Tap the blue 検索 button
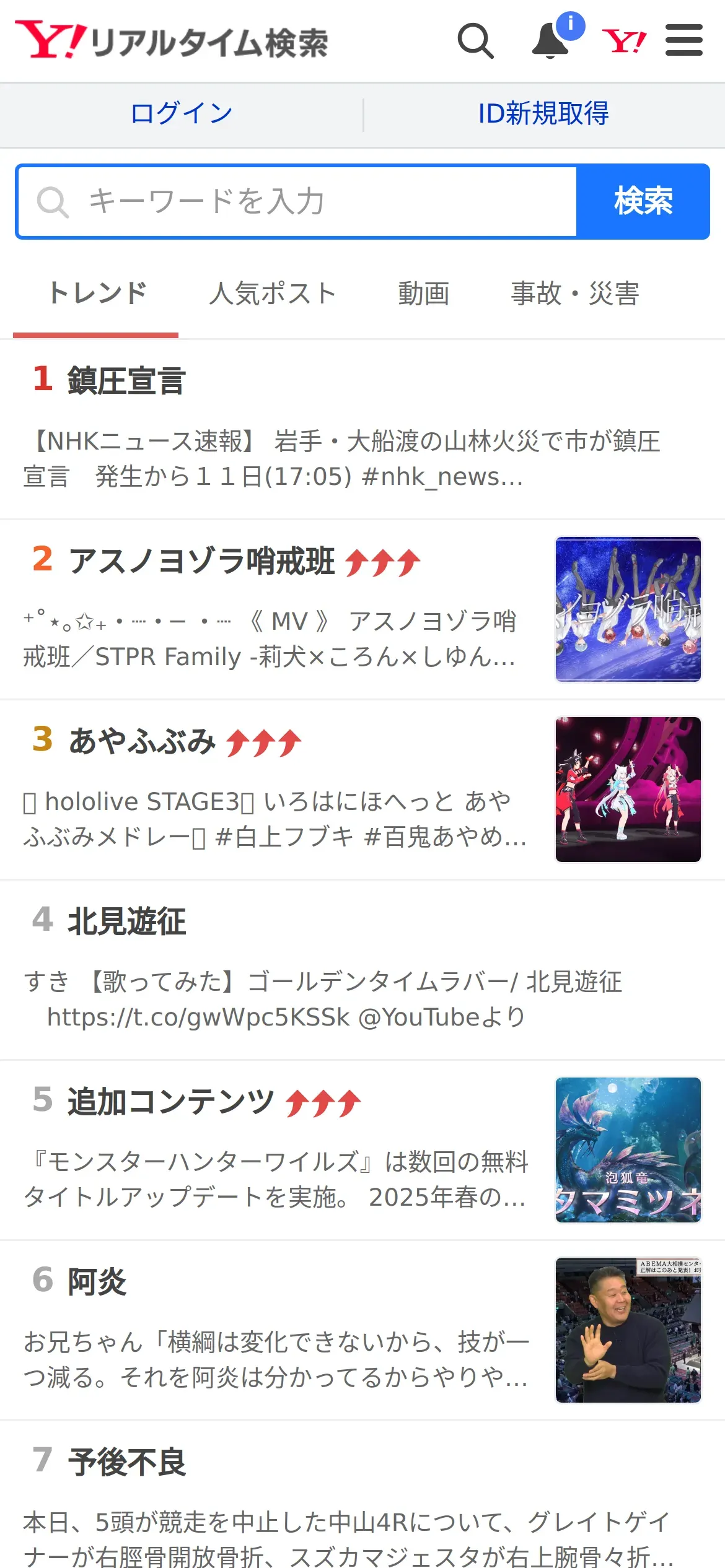 tap(643, 202)
